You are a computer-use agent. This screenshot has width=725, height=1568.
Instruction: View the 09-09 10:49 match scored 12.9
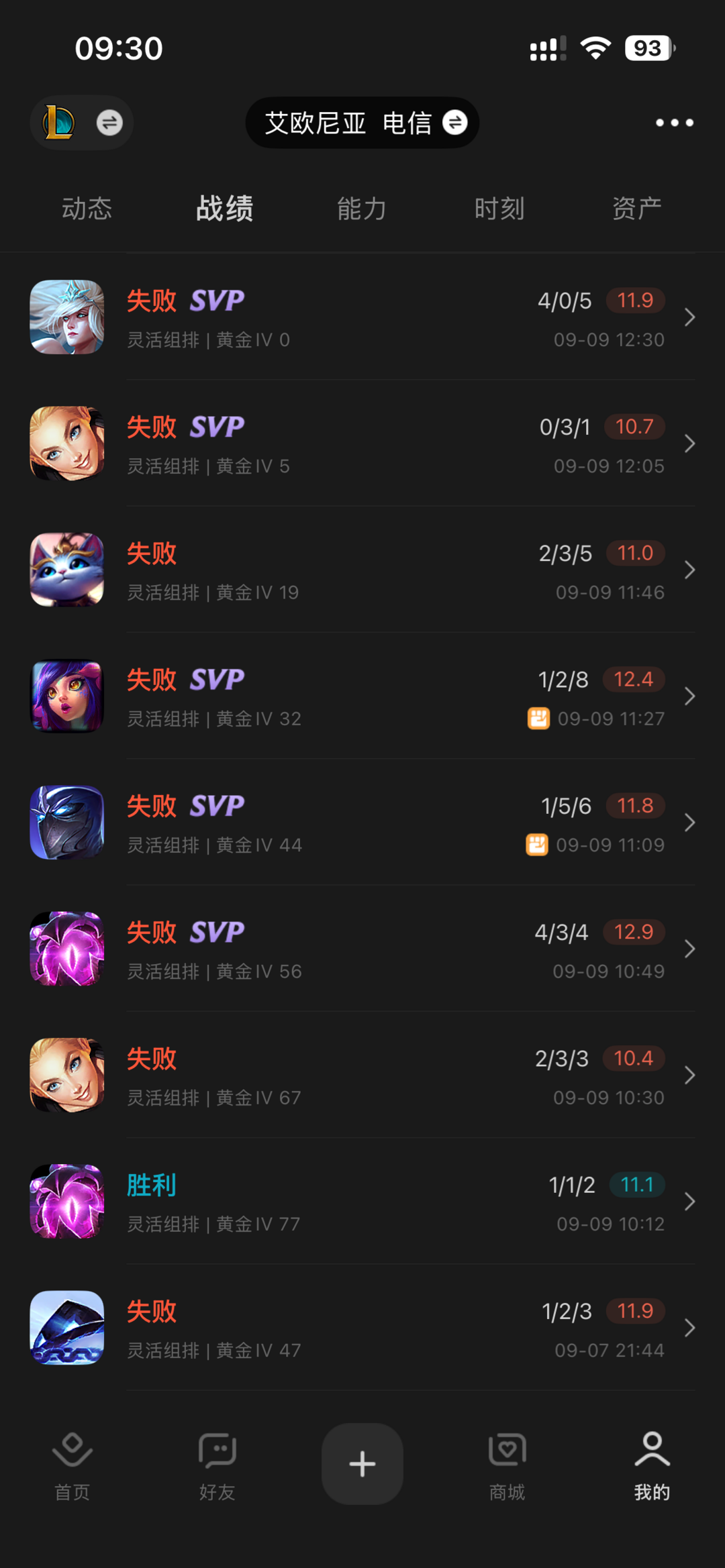(x=362, y=949)
